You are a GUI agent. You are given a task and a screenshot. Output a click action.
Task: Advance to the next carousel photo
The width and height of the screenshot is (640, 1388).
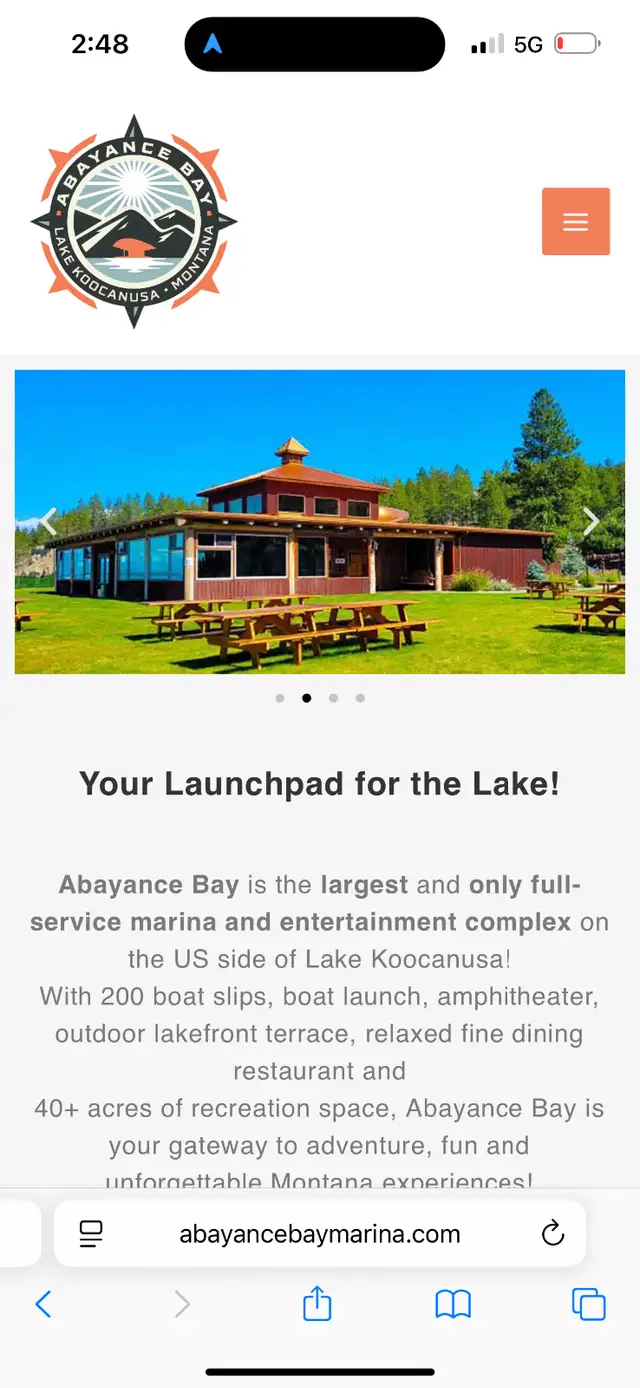click(591, 521)
